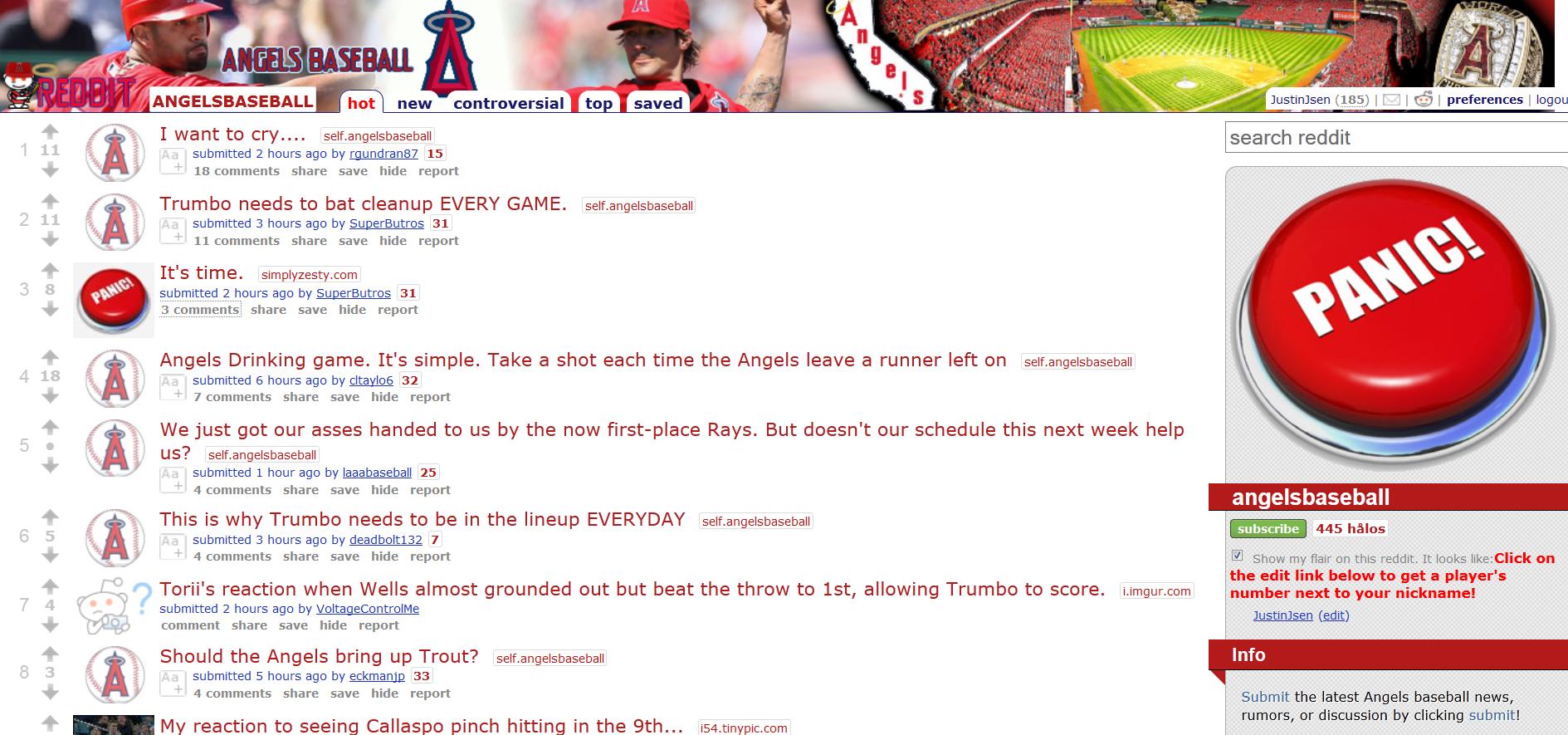The width and height of the screenshot is (1568, 735).
Task: View 18 comments on 'I want to cry....'
Action: [x=237, y=171]
